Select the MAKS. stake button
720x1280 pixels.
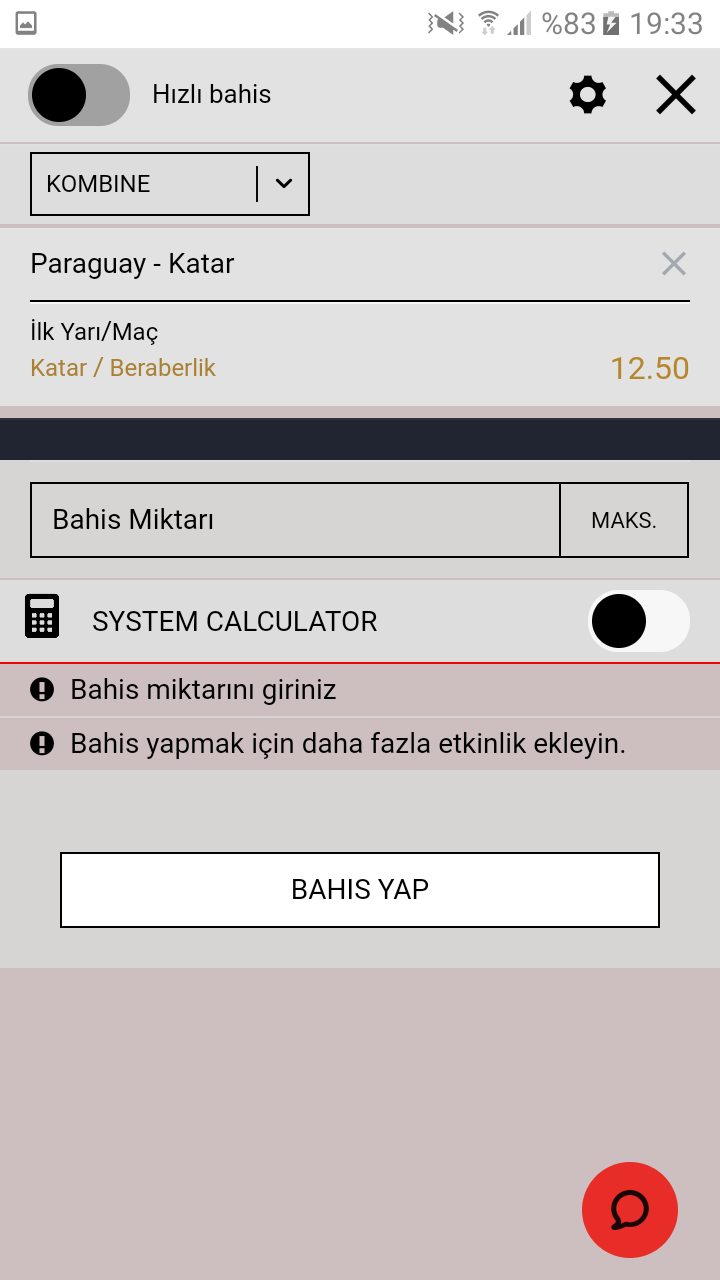(624, 520)
